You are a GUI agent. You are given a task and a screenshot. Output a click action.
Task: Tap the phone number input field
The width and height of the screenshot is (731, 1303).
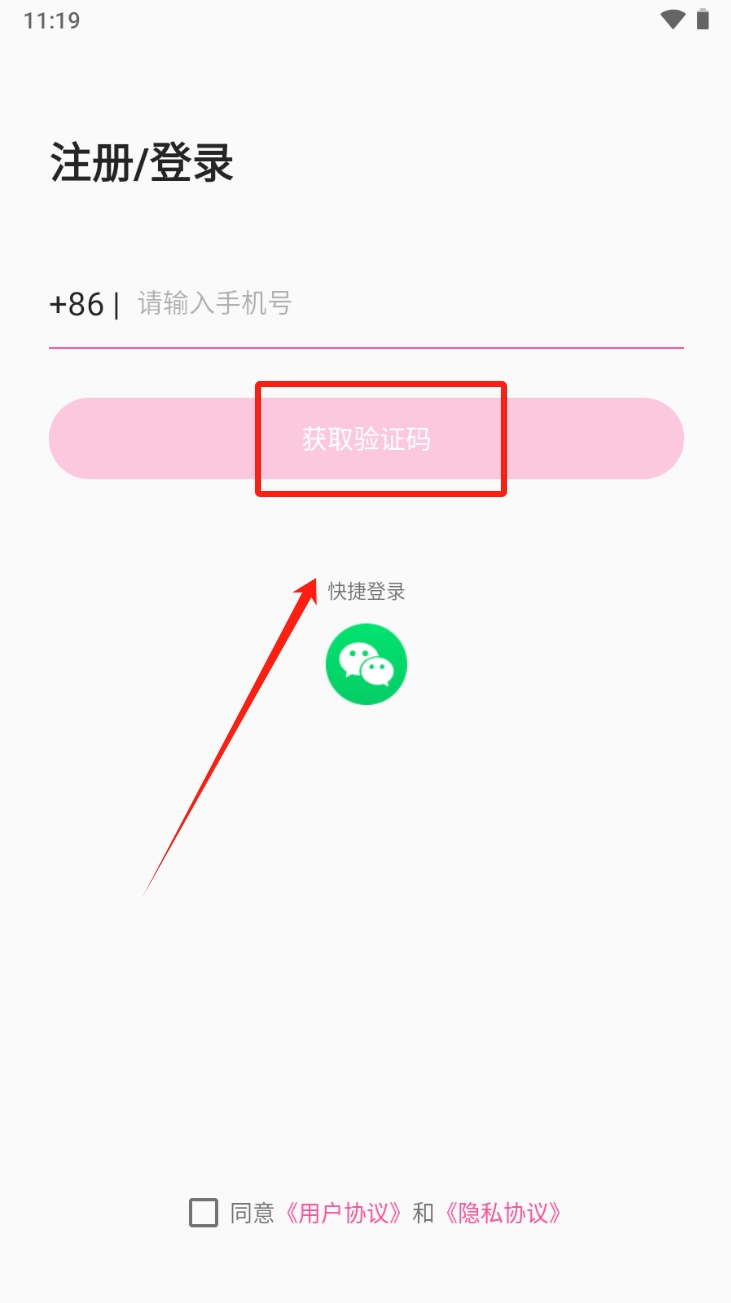pyautogui.click(x=409, y=304)
